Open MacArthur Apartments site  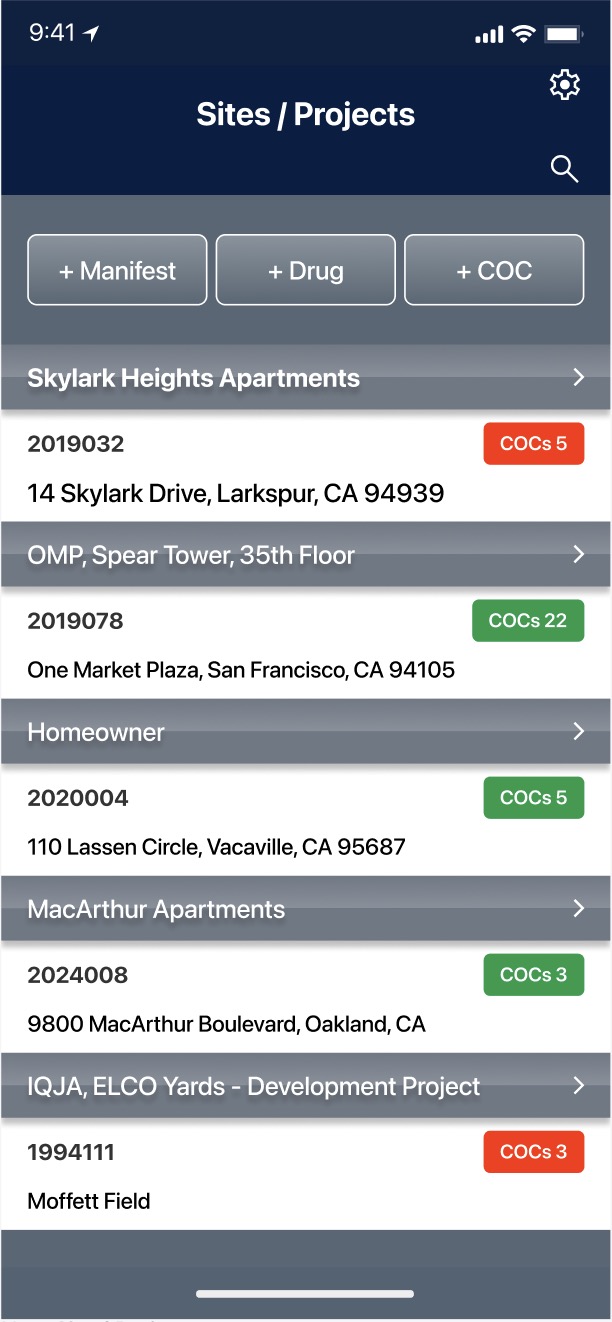(x=306, y=909)
